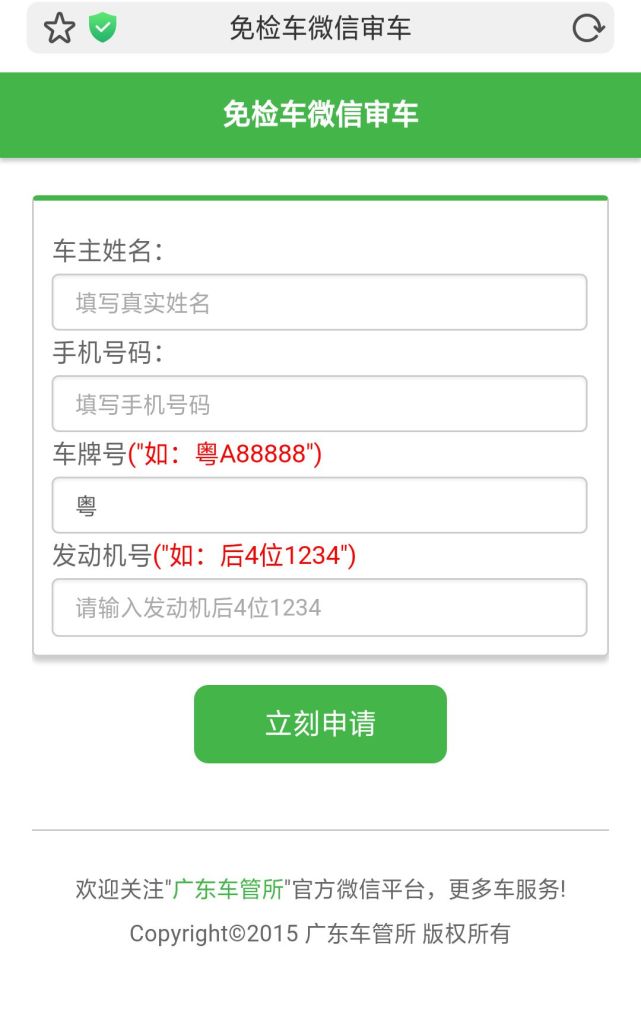
Task: Focus the 发动机号 engine number field
Action: coord(319,607)
